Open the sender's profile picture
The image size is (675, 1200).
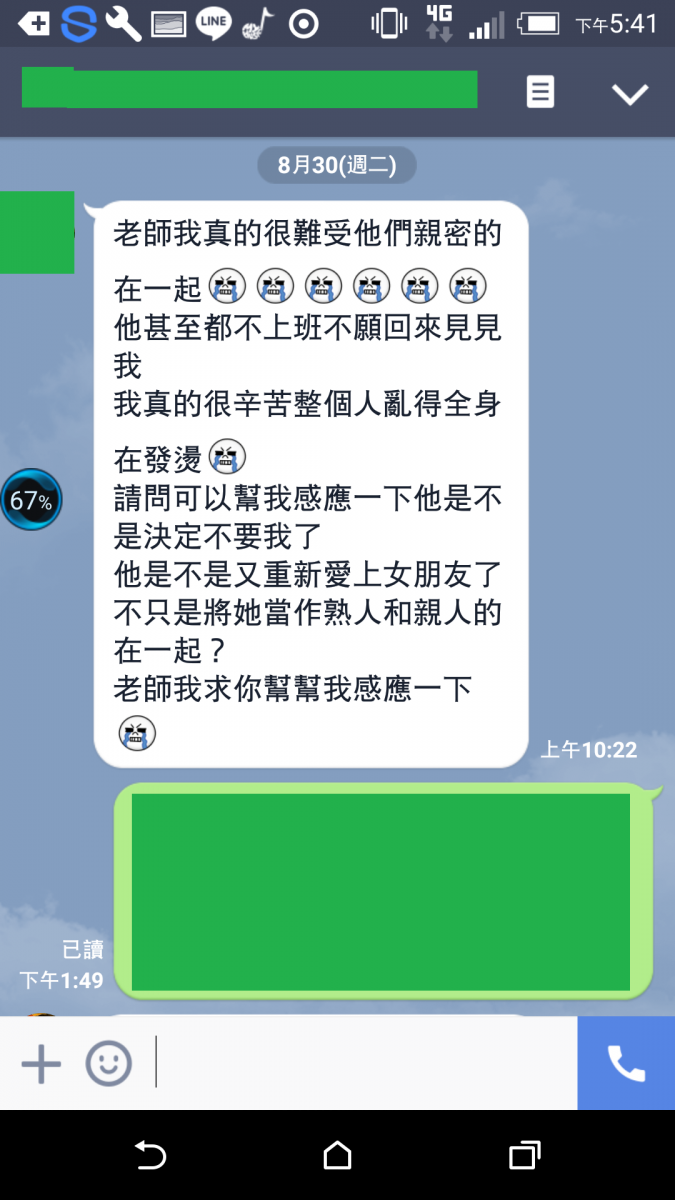[37, 232]
